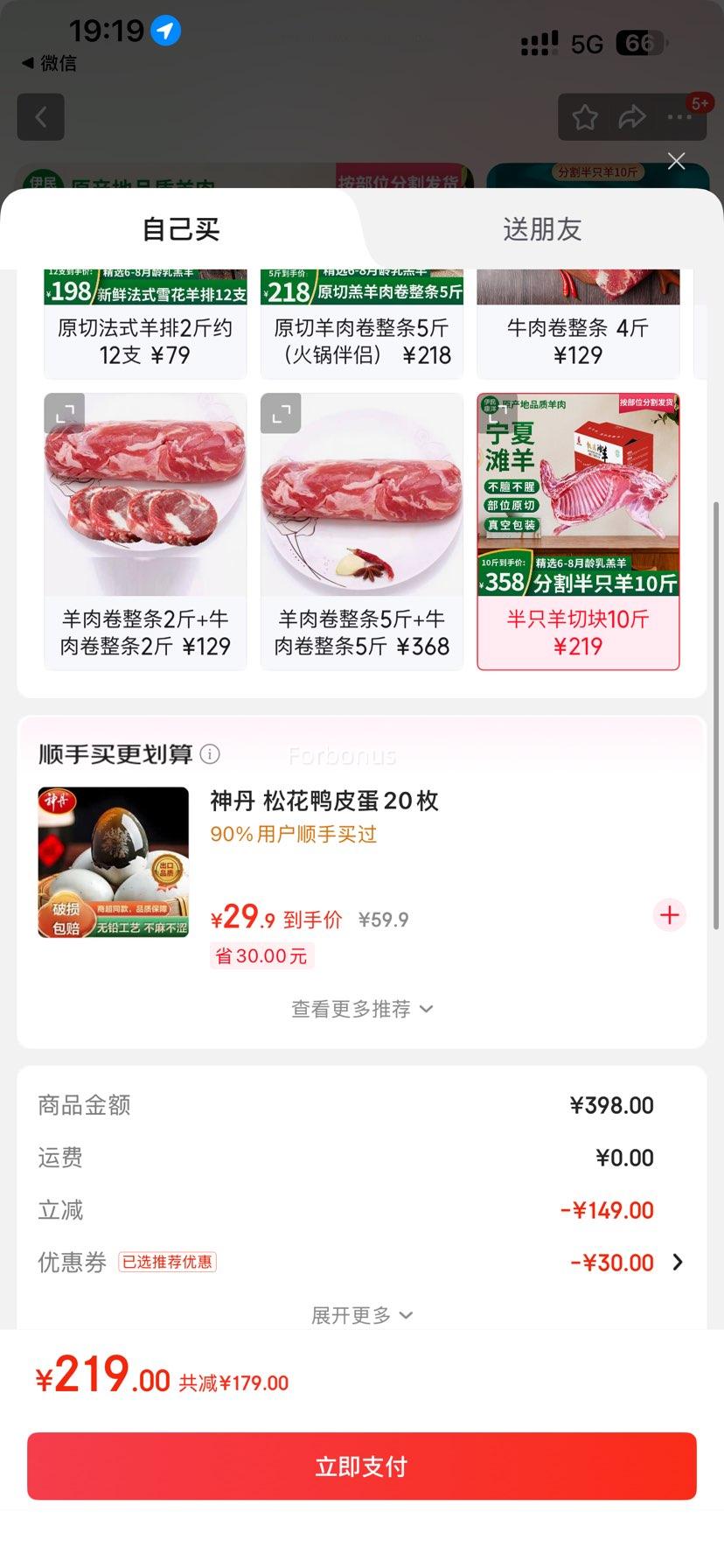The image size is (724, 1568).
Task: Tap 立即支付 to pay now
Action: pos(362,1466)
